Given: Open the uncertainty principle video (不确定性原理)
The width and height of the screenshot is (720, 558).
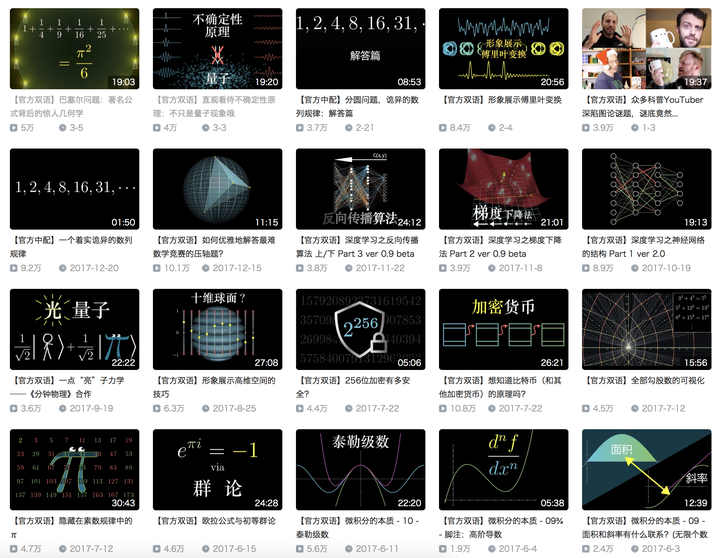Looking at the screenshot, I should [217, 49].
